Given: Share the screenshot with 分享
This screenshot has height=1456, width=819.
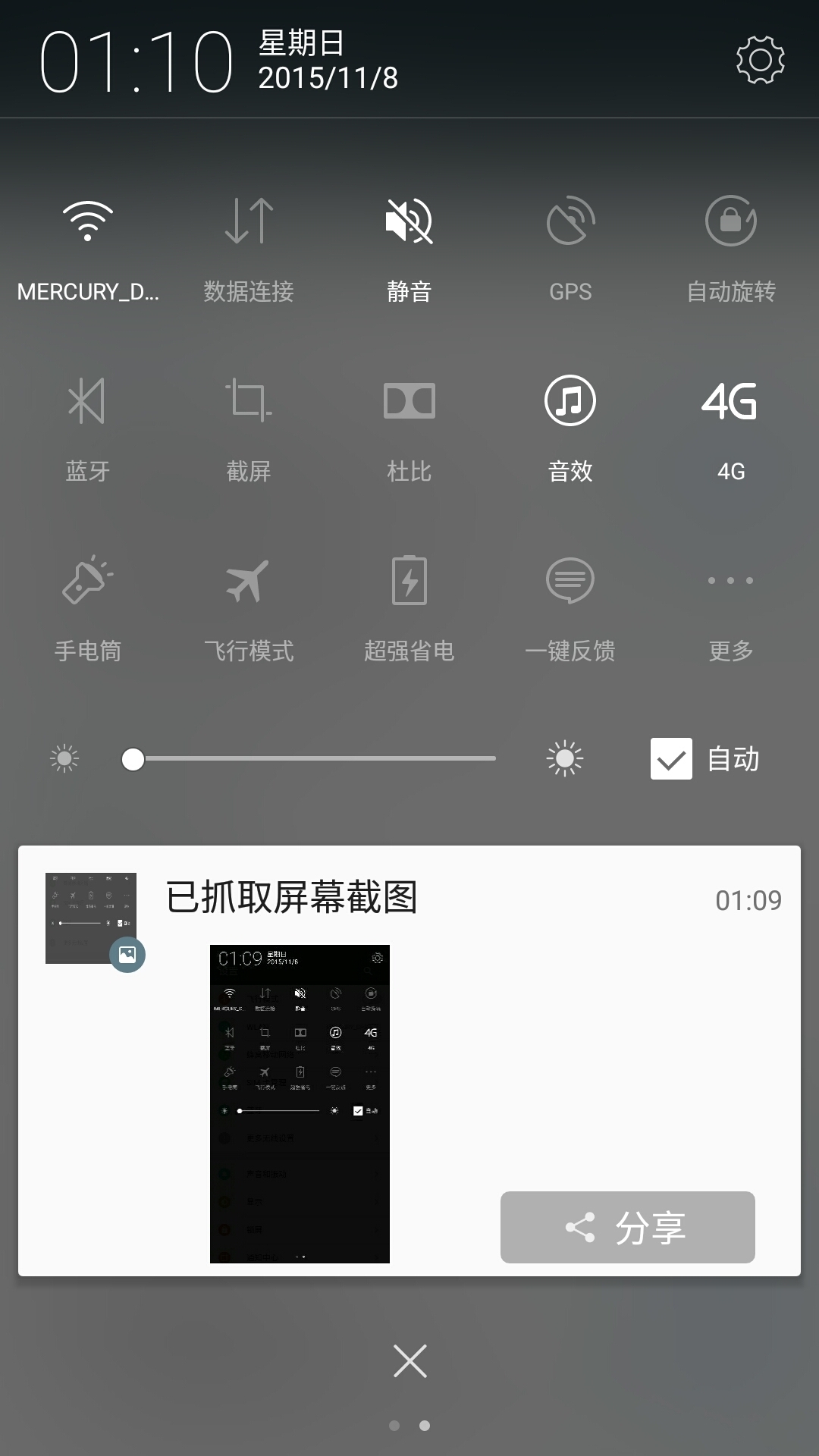Looking at the screenshot, I should 627,1227.
